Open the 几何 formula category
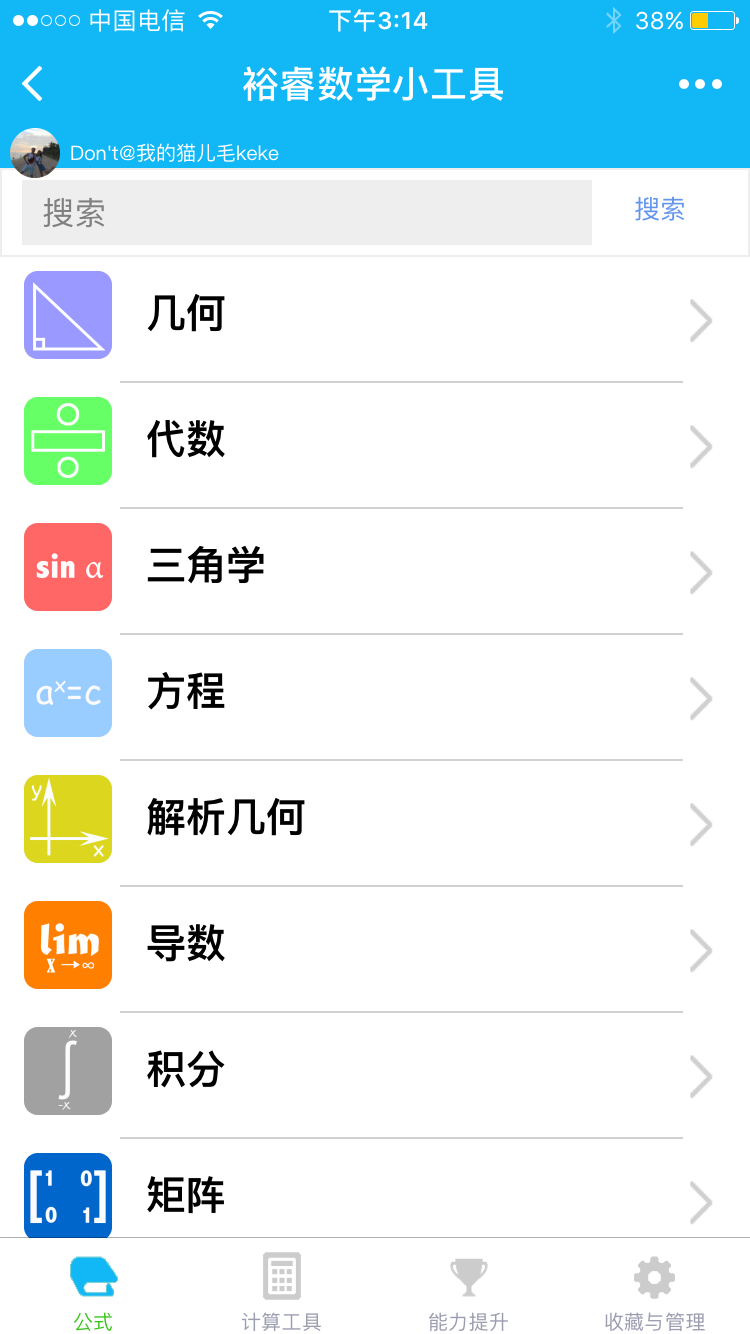750x1334 pixels. click(375, 316)
